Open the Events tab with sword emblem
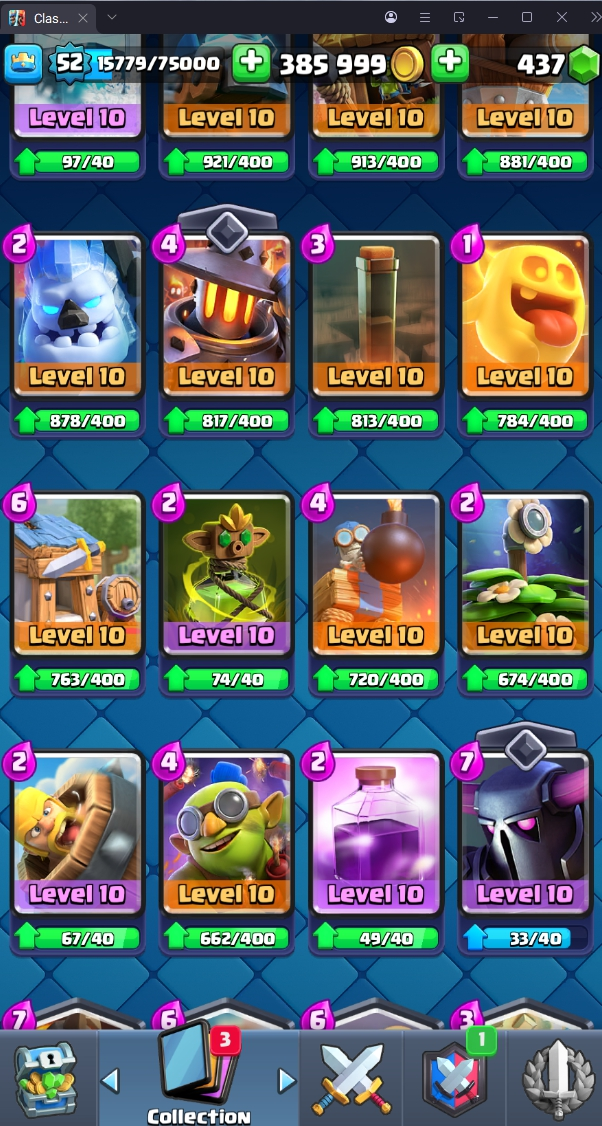This screenshot has height=1126, width=602. click(x=556, y=1078)
